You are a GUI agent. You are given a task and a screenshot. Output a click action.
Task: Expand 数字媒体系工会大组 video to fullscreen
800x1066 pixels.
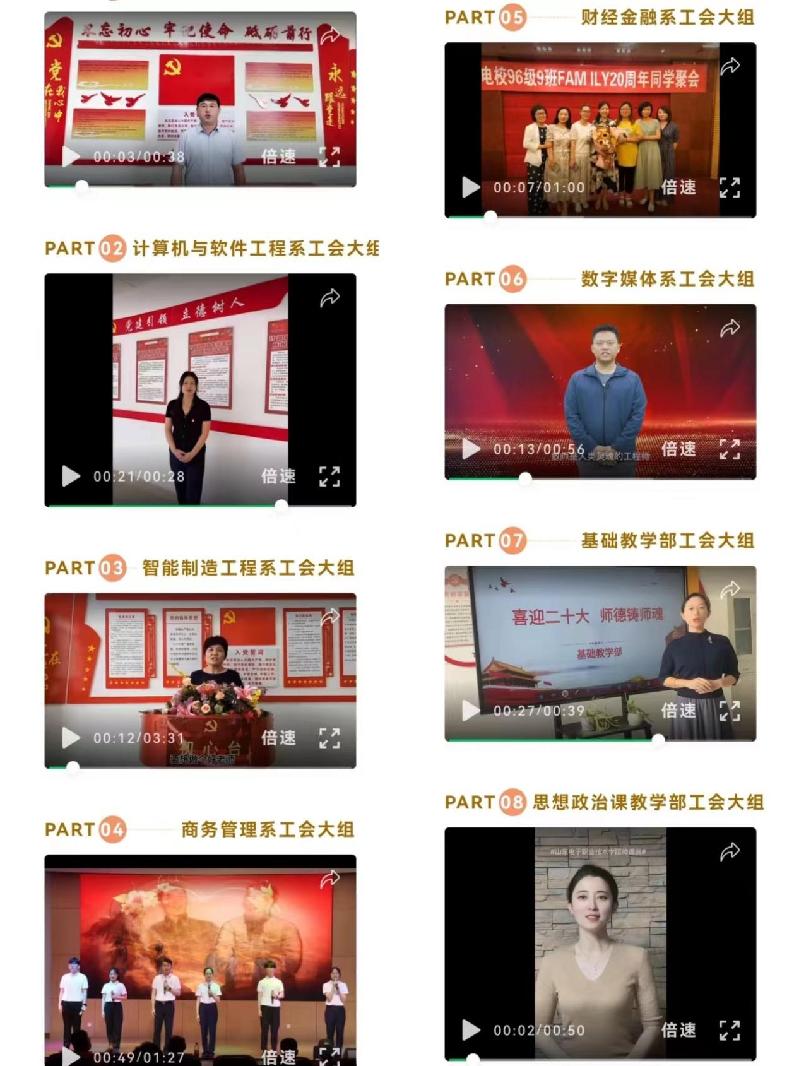tap(730, 449)
